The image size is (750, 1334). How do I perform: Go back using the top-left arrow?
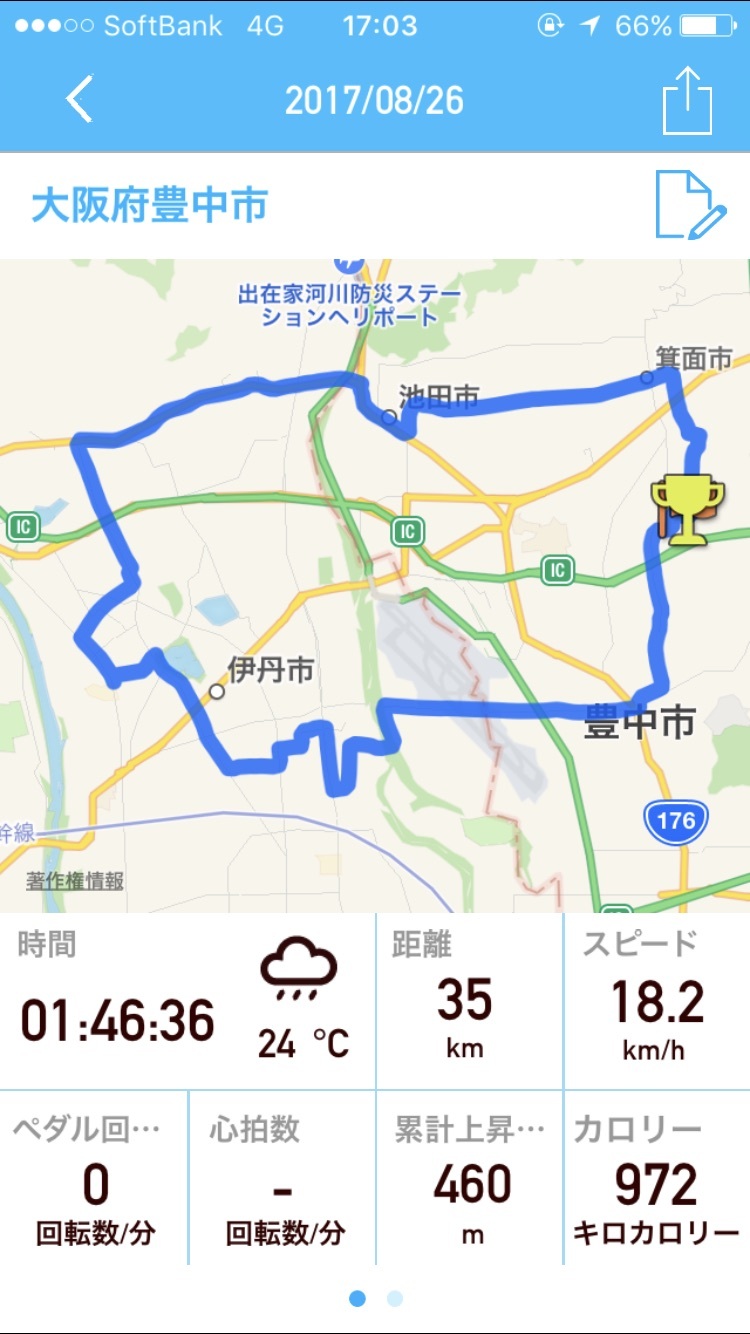[x=79, y=100]
